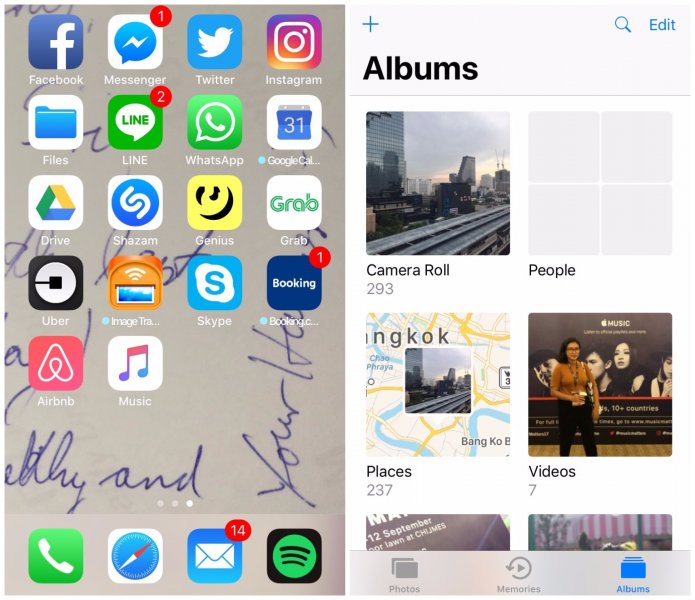Switch to the Memories tab

(x=518, y=575)
